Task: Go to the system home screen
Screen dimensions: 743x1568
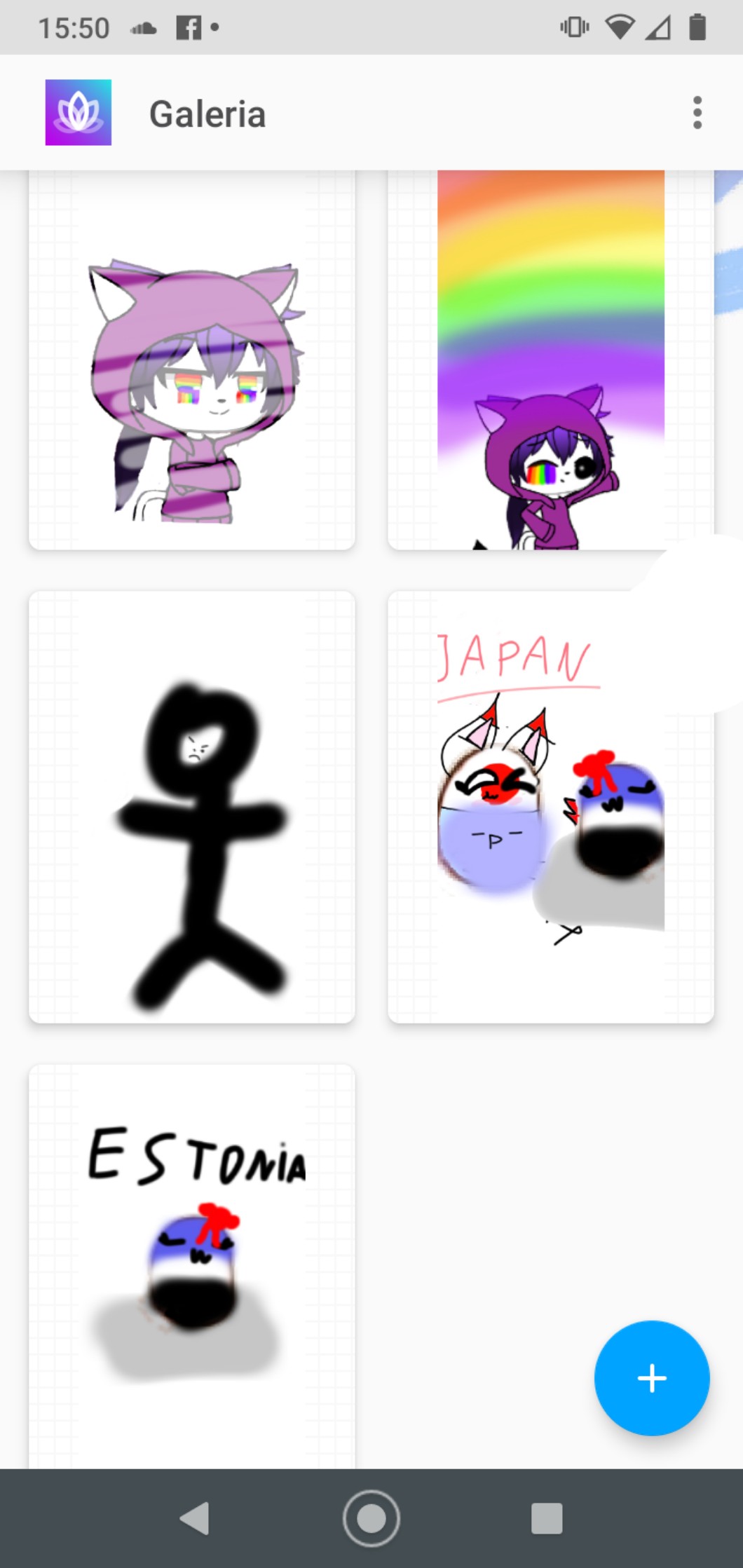Action: point(371,1518)
